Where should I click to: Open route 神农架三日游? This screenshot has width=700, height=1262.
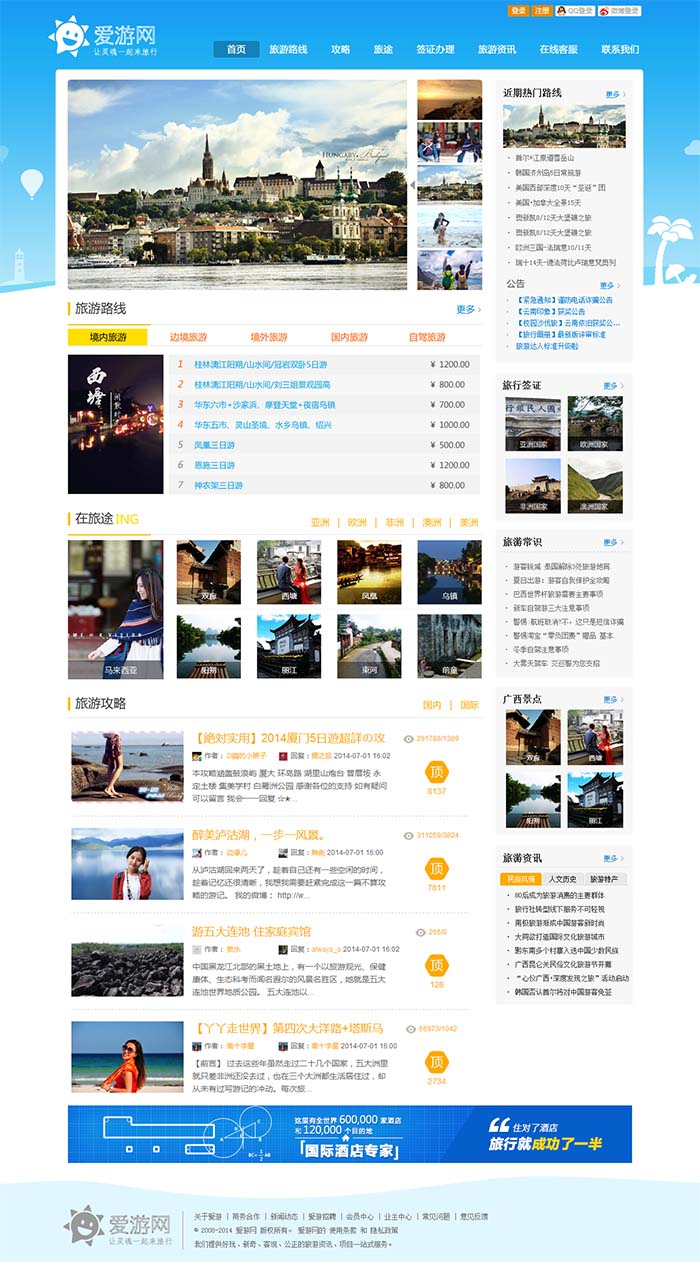click(x=218, y=485)
